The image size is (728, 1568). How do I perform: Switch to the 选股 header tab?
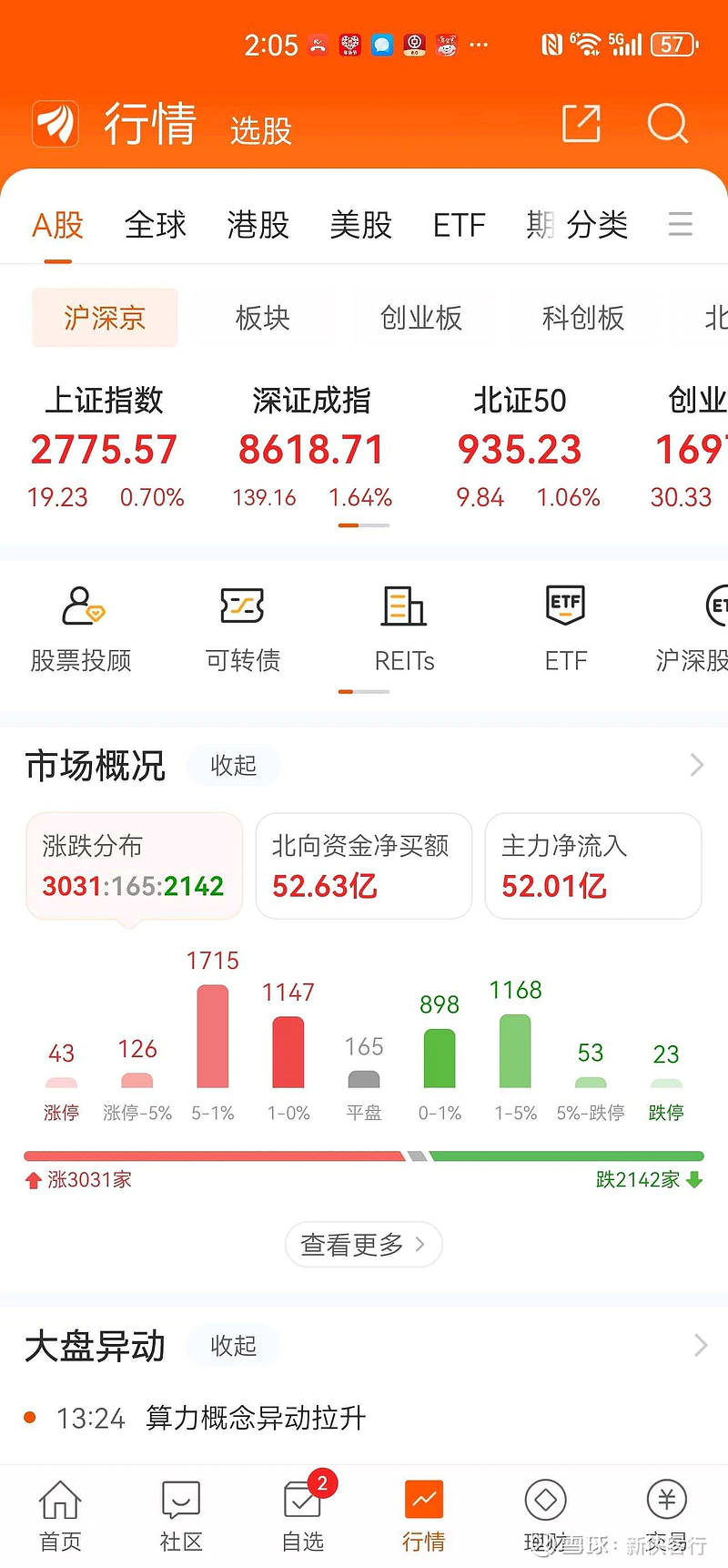261,131
